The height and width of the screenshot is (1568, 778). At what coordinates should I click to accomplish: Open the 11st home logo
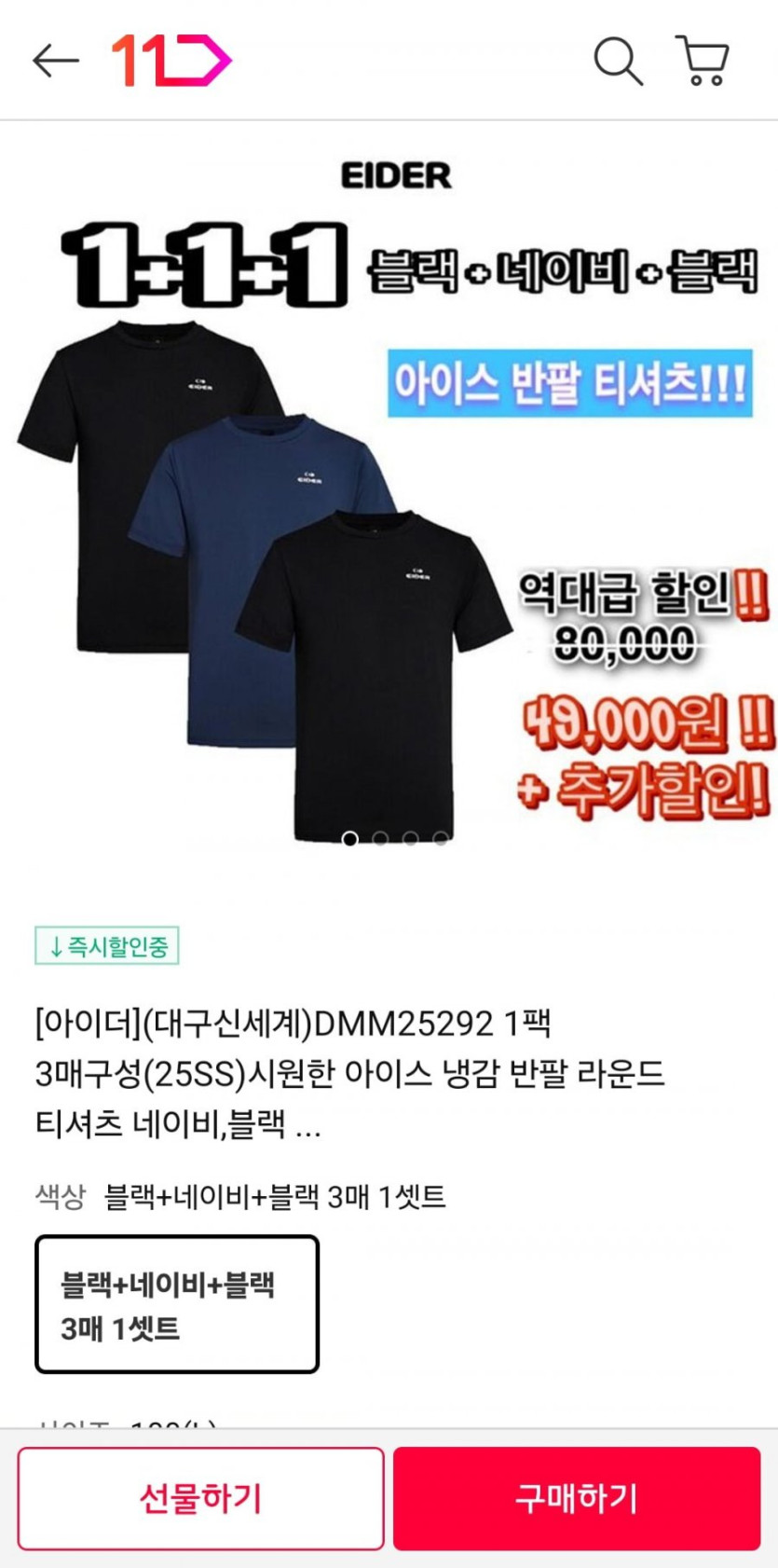pos(171,61)
